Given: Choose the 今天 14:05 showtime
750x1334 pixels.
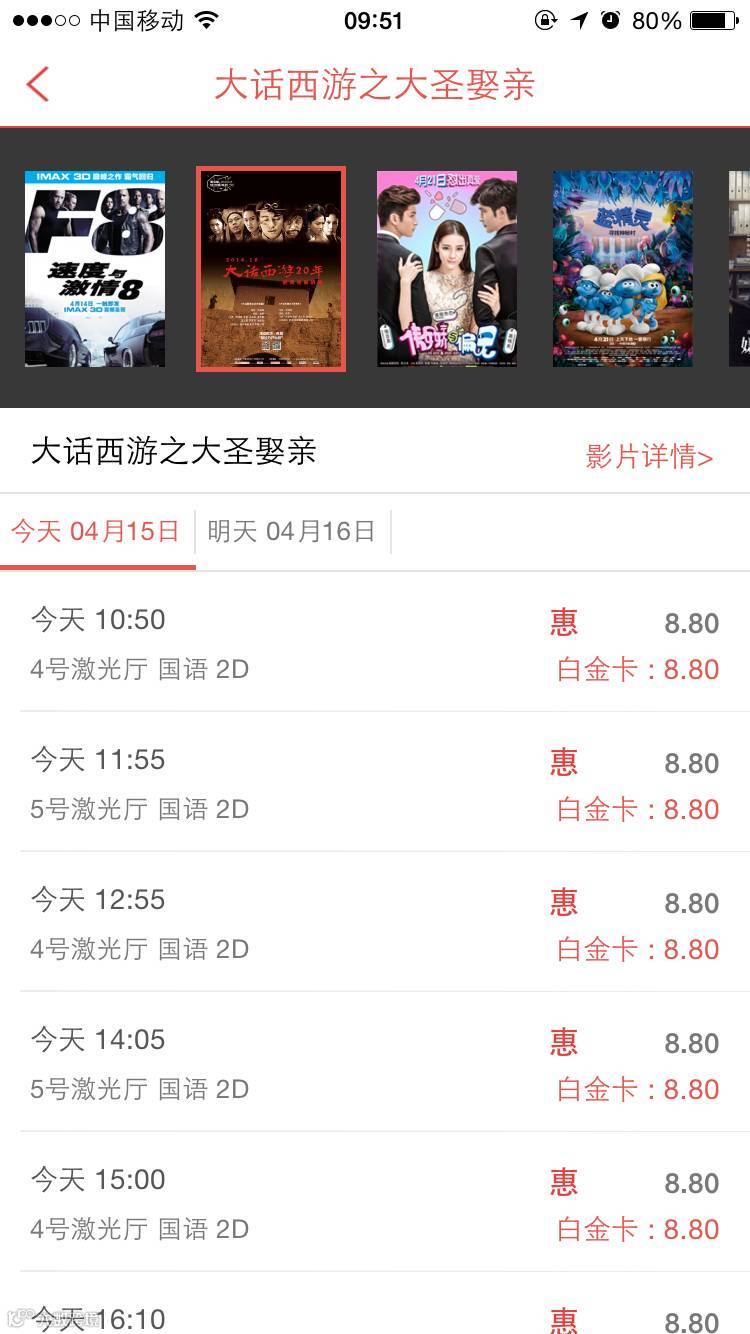Looking at the screenshot, I should (x=375, y=1063).
